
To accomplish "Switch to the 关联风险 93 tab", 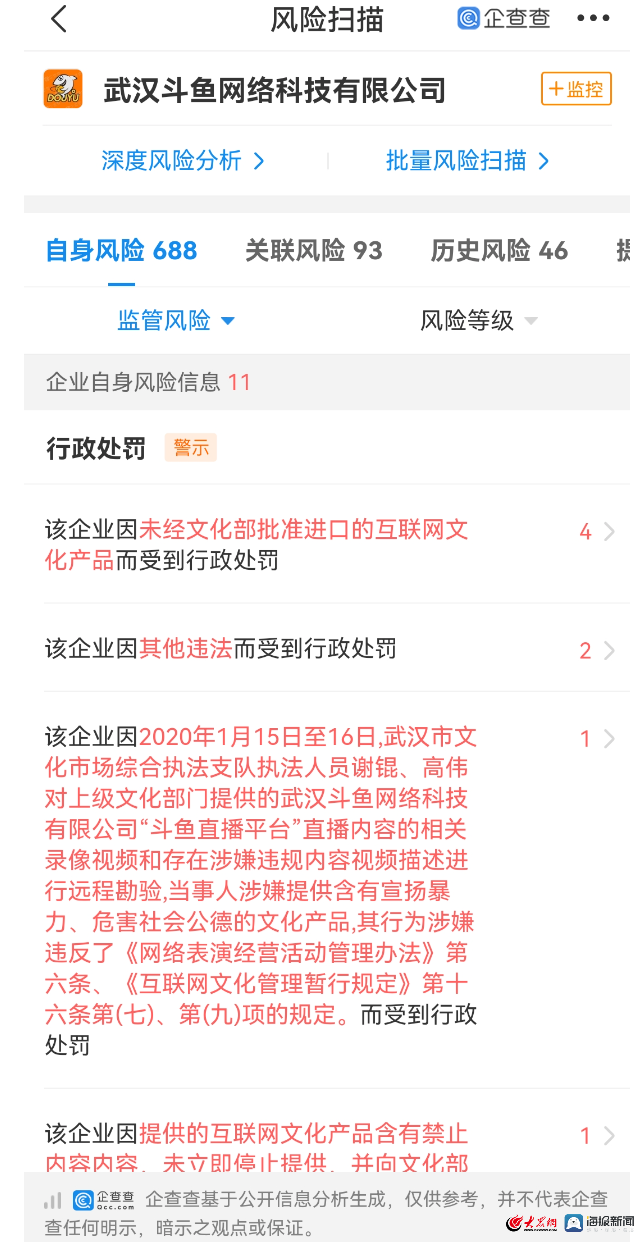I will click(314, 250).
